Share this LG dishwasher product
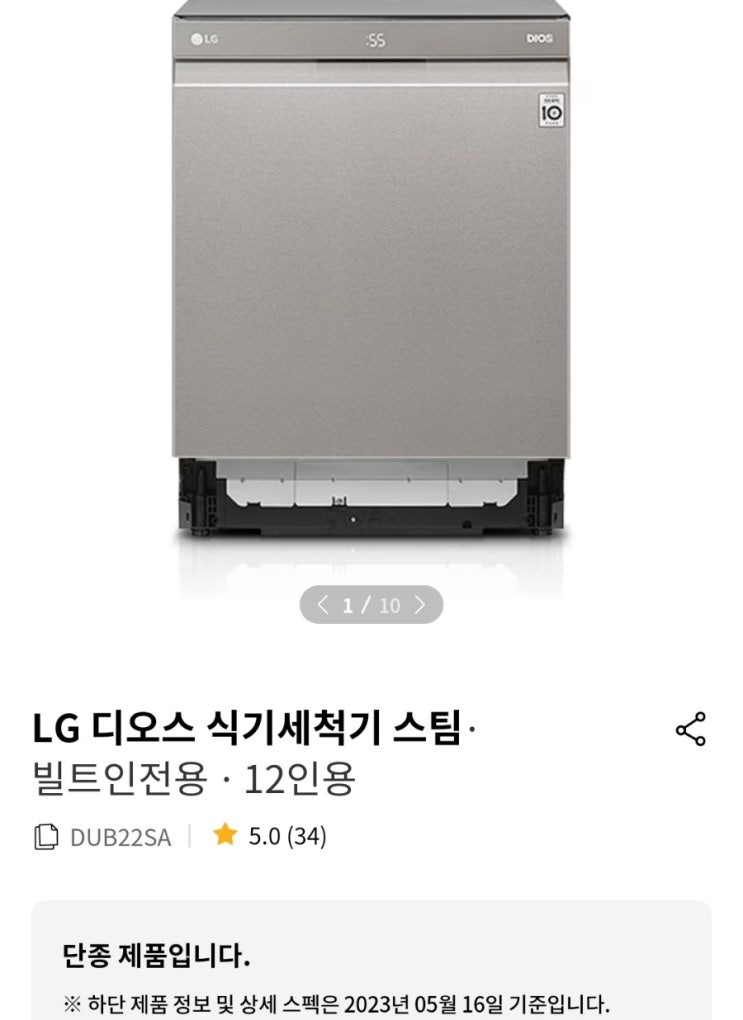 pyautogui.click(x=691, y=730)
